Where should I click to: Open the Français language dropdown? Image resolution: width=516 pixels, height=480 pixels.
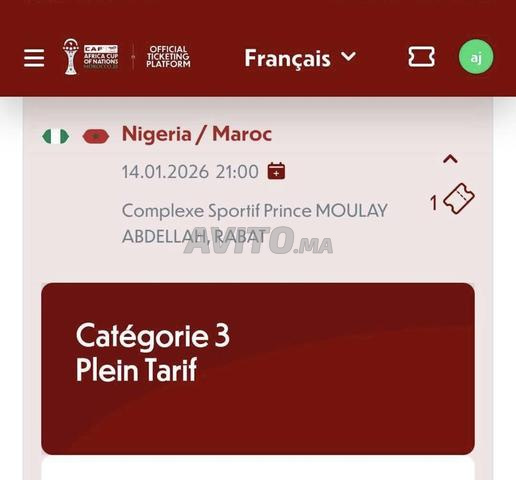(x=300, y=58)
